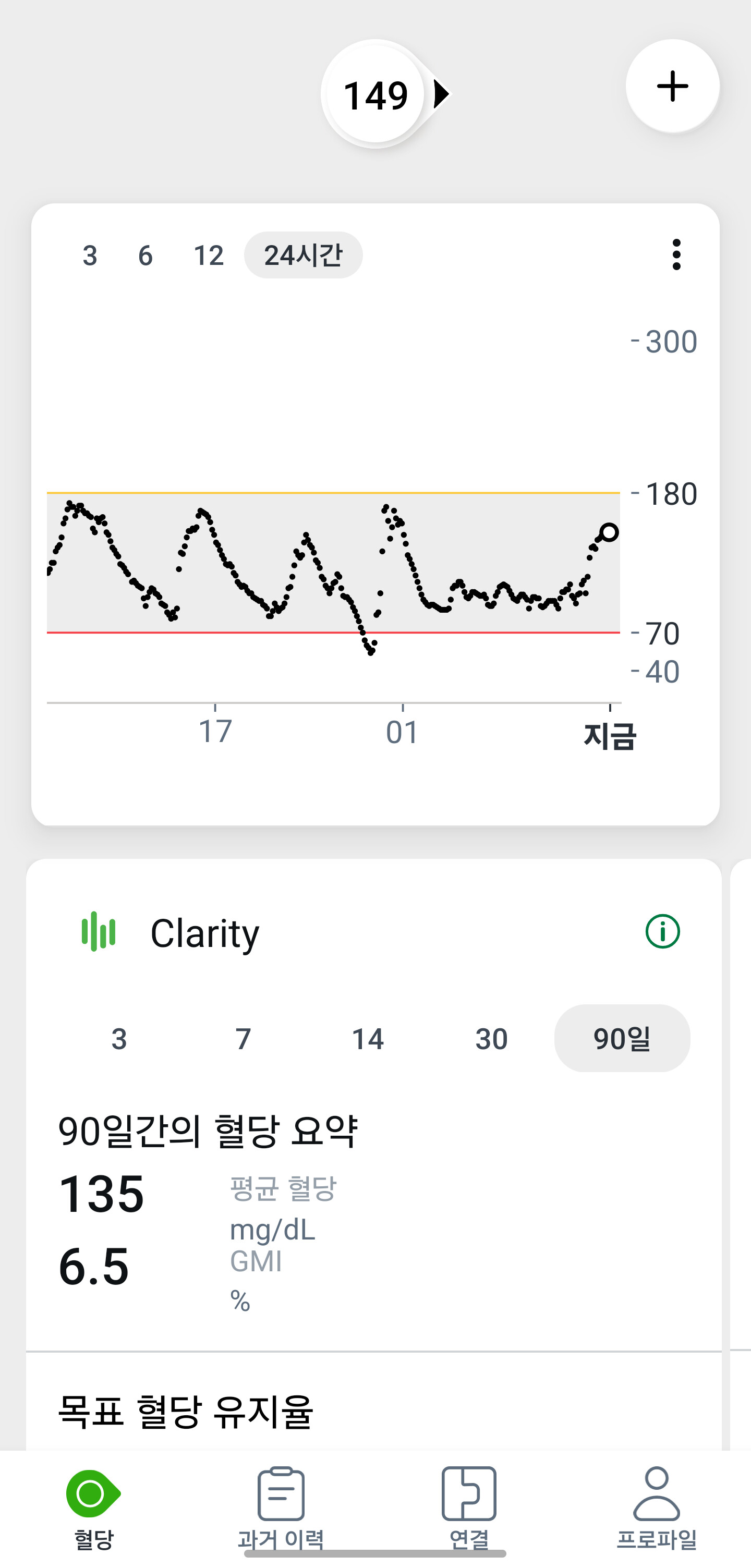This screenshot has height=1568, width=751.
Task: Go to the 연결 tab
Action: [469, 1506]
